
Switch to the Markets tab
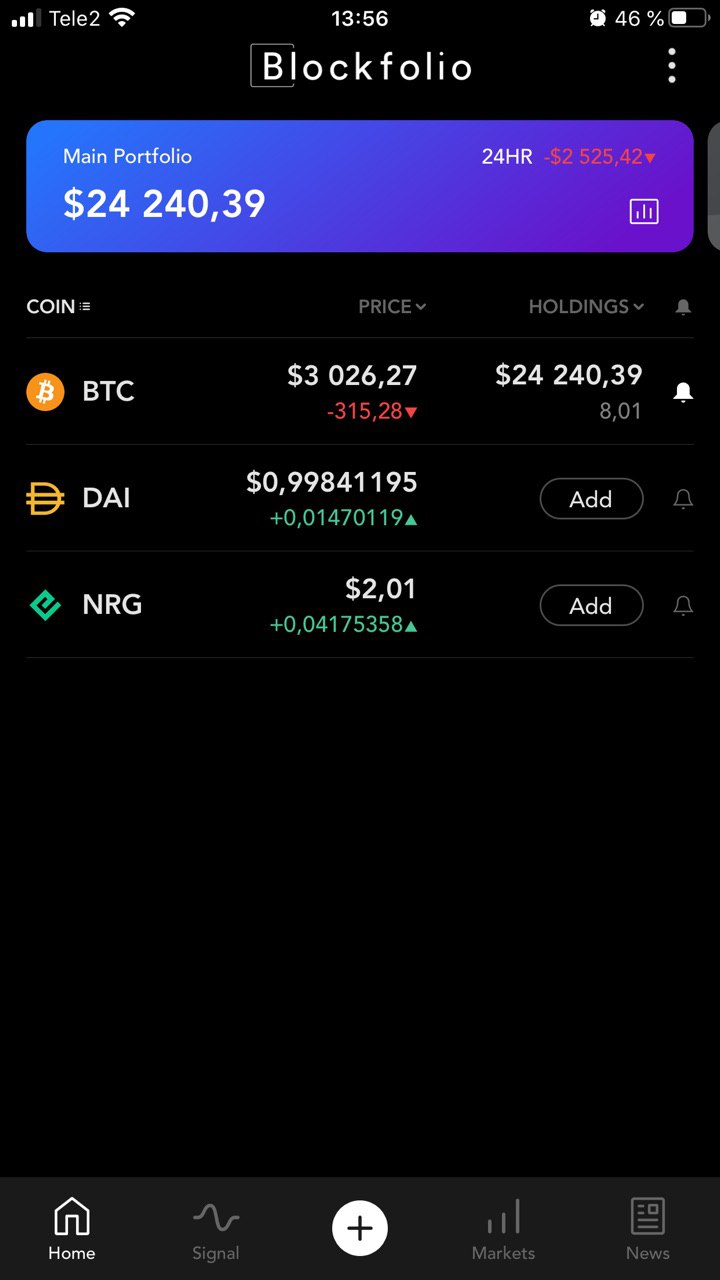[x=503, y=1230]
